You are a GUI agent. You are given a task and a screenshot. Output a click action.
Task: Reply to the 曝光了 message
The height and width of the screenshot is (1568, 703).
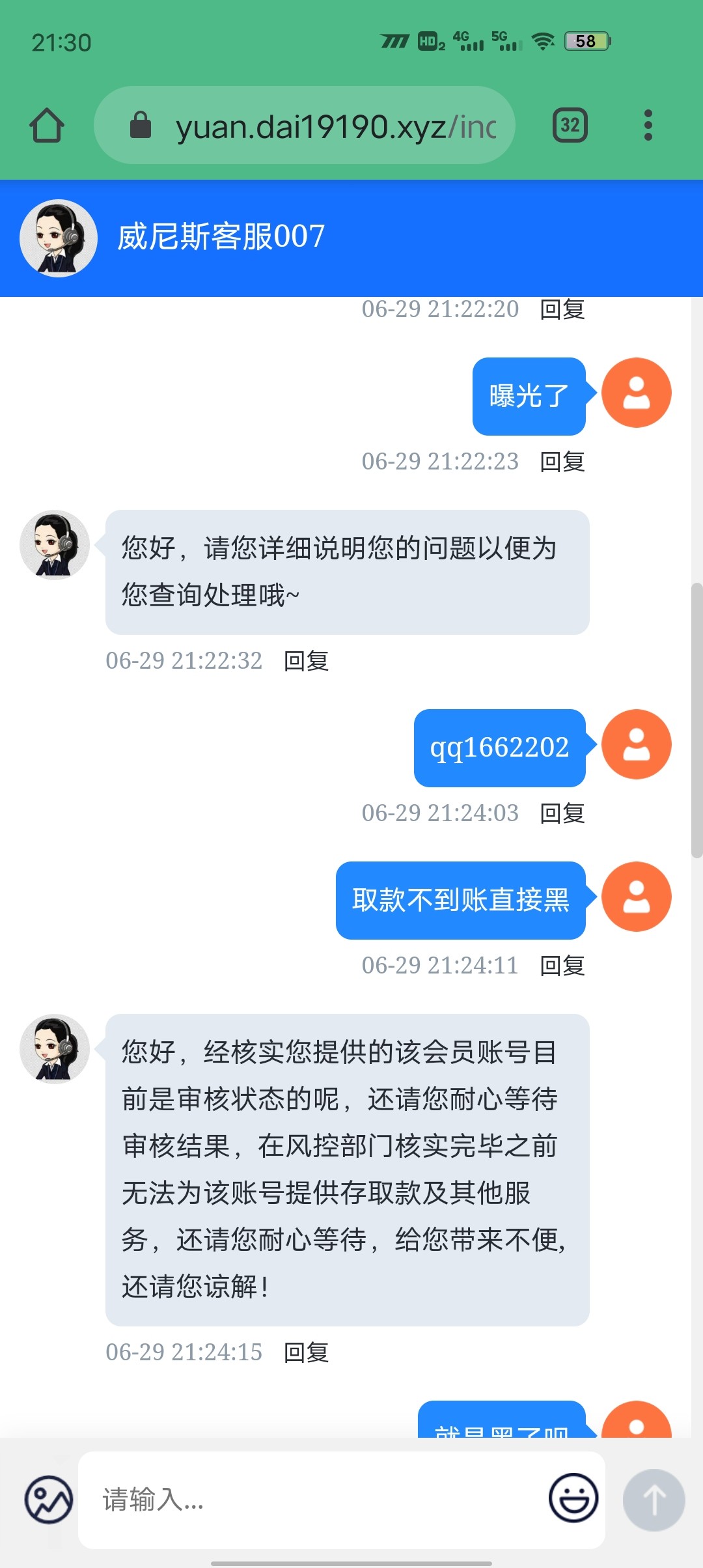point(562,462)
